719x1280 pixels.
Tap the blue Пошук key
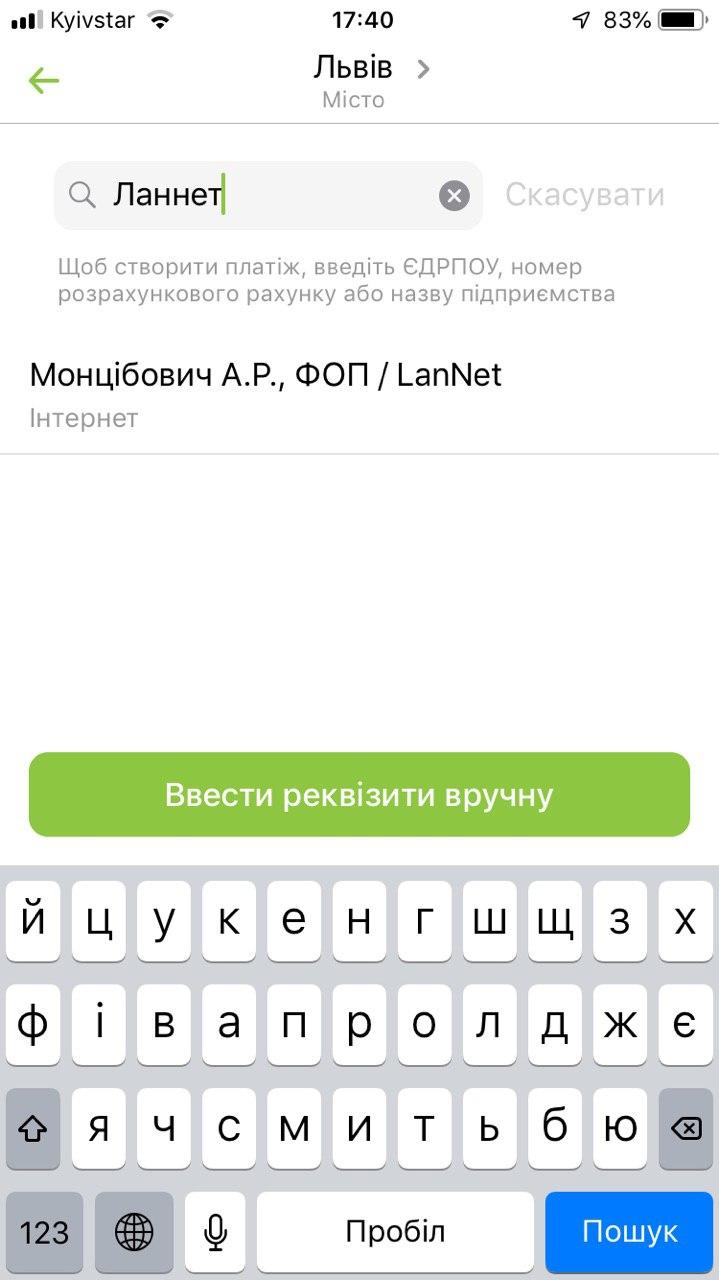[x=629, y=1230]
